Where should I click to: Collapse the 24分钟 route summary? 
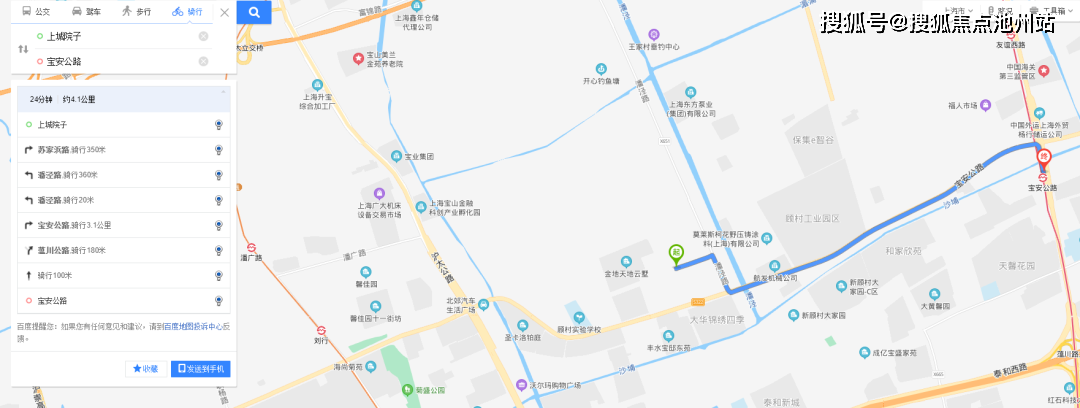224,91
